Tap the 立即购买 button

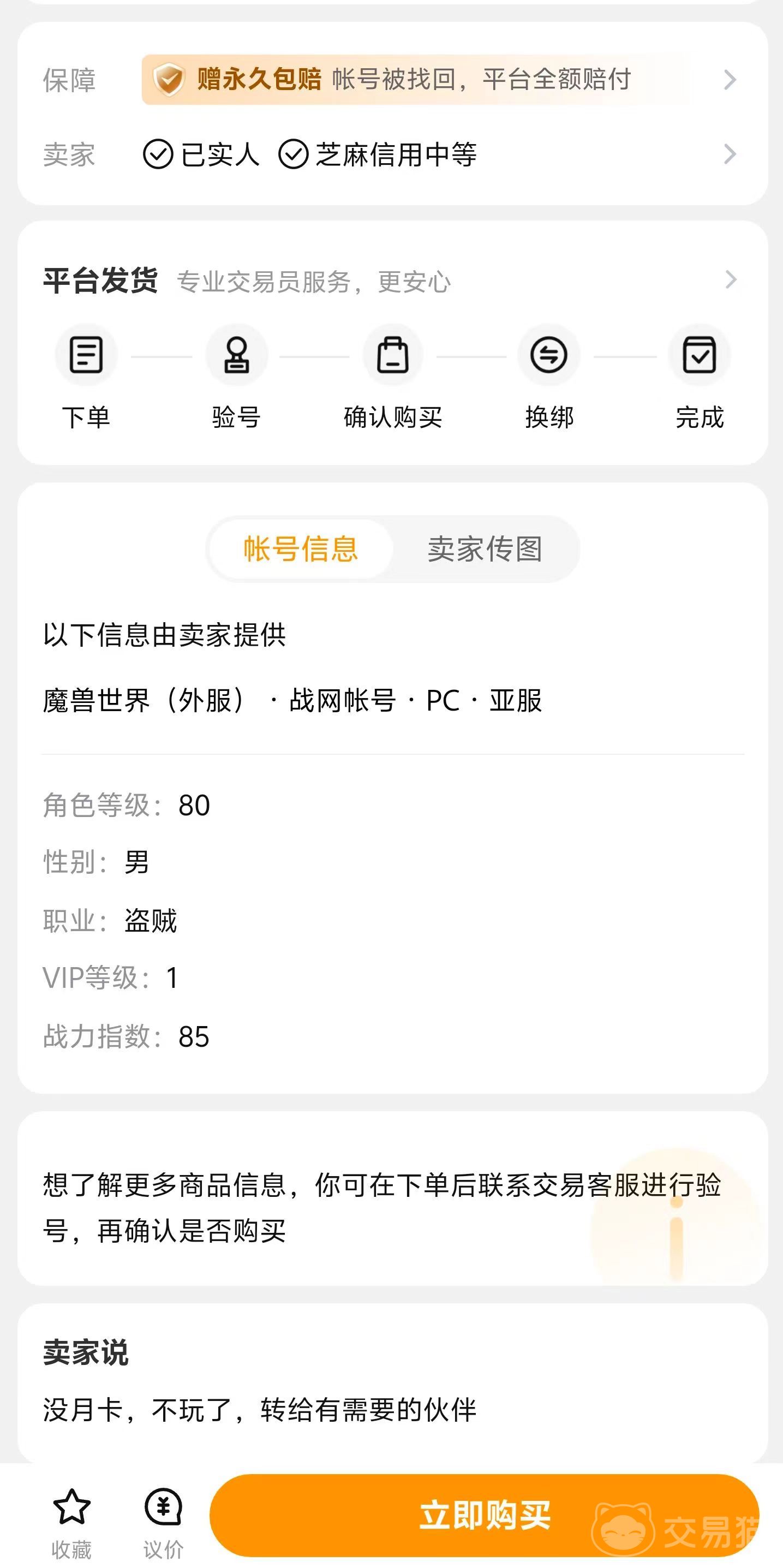point(485,1515)
